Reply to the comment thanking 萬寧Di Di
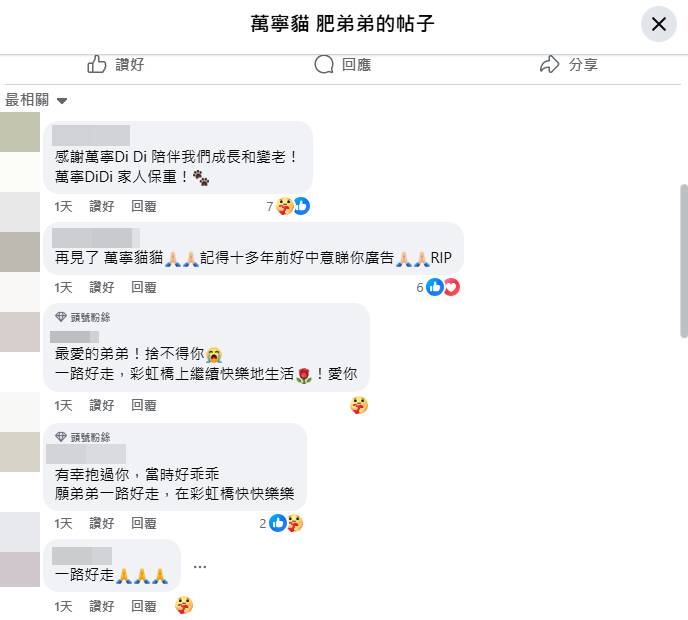The image size is (688, 620). pos(144,206)
